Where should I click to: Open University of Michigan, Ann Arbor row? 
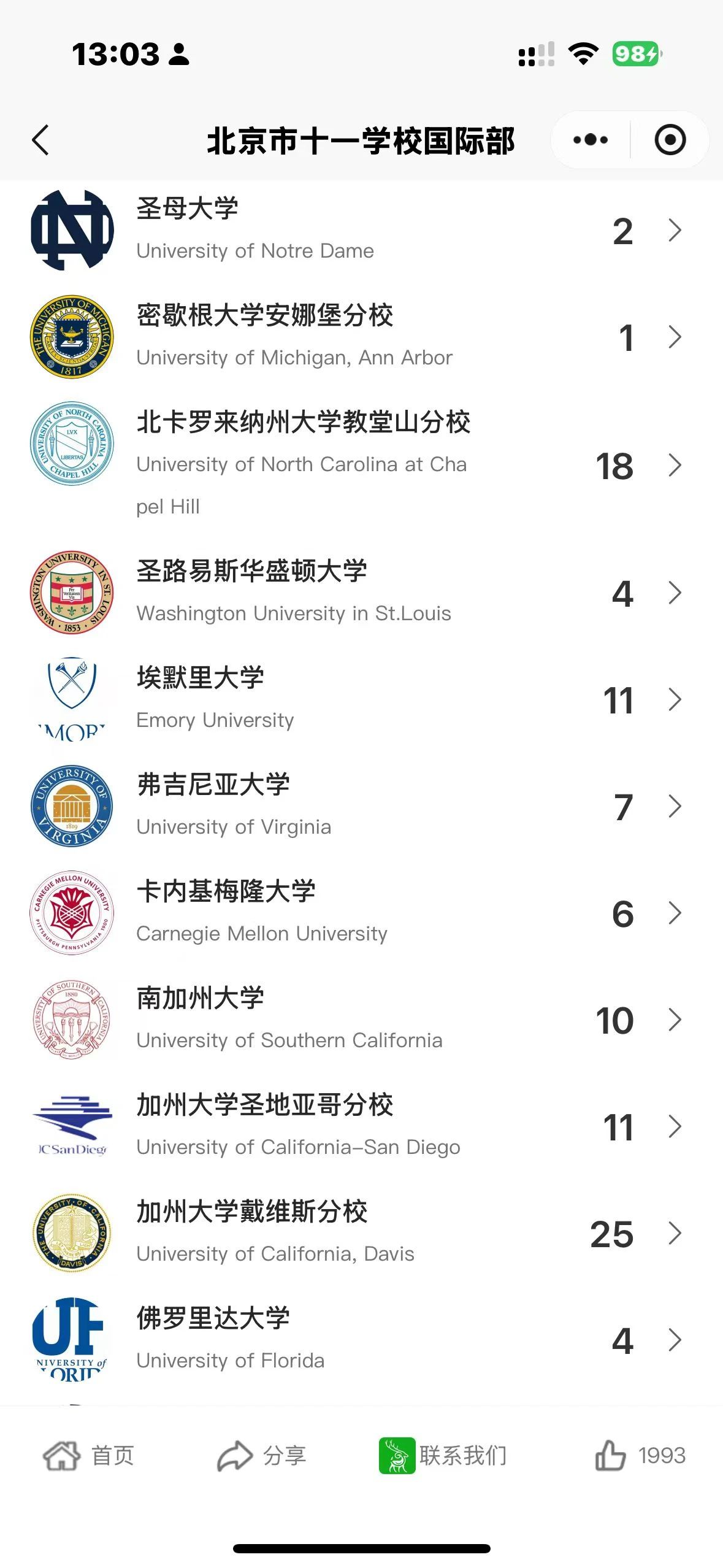point(361,337)
